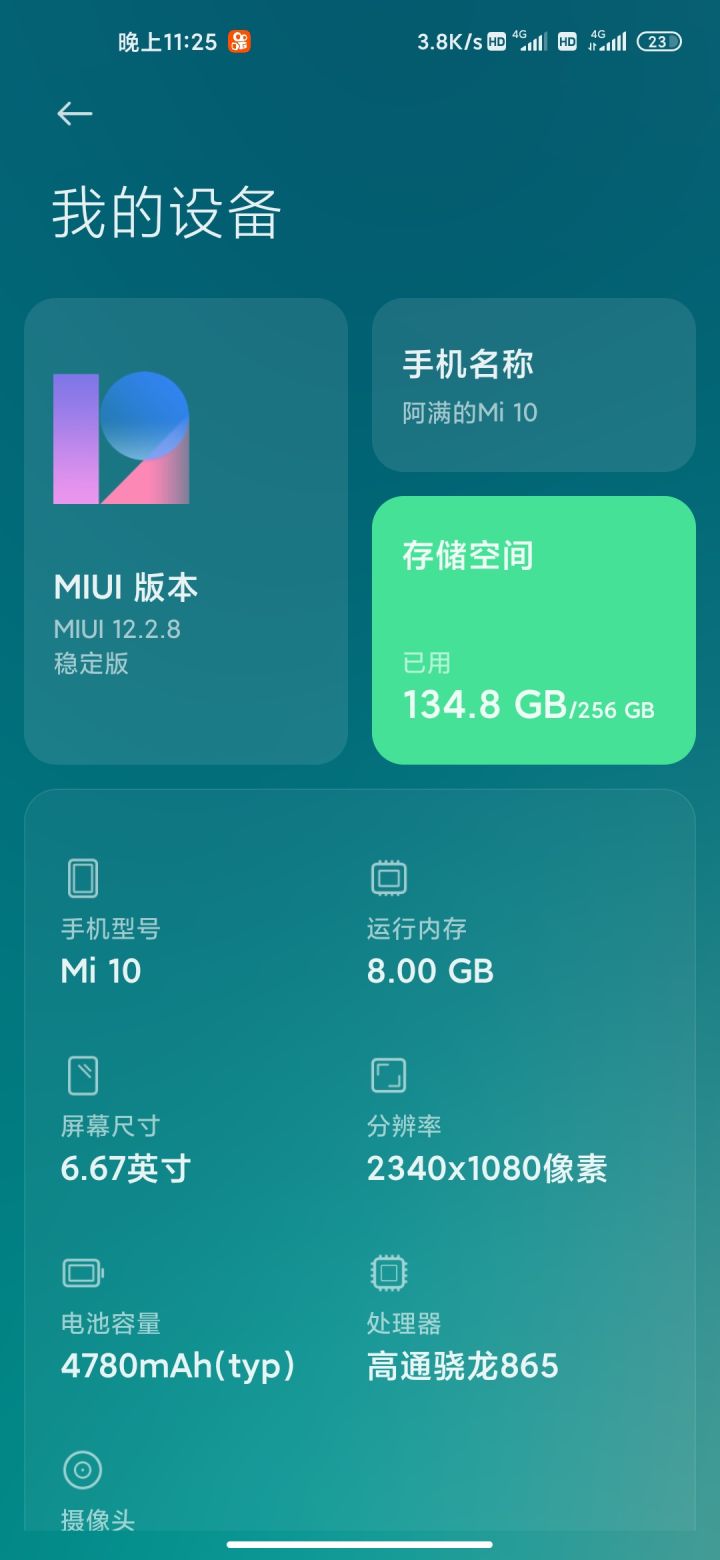This screenshot has width=720, height=1560.
Task: Click the memory chip icon above 运行内存
Action: tap(388, 878)
